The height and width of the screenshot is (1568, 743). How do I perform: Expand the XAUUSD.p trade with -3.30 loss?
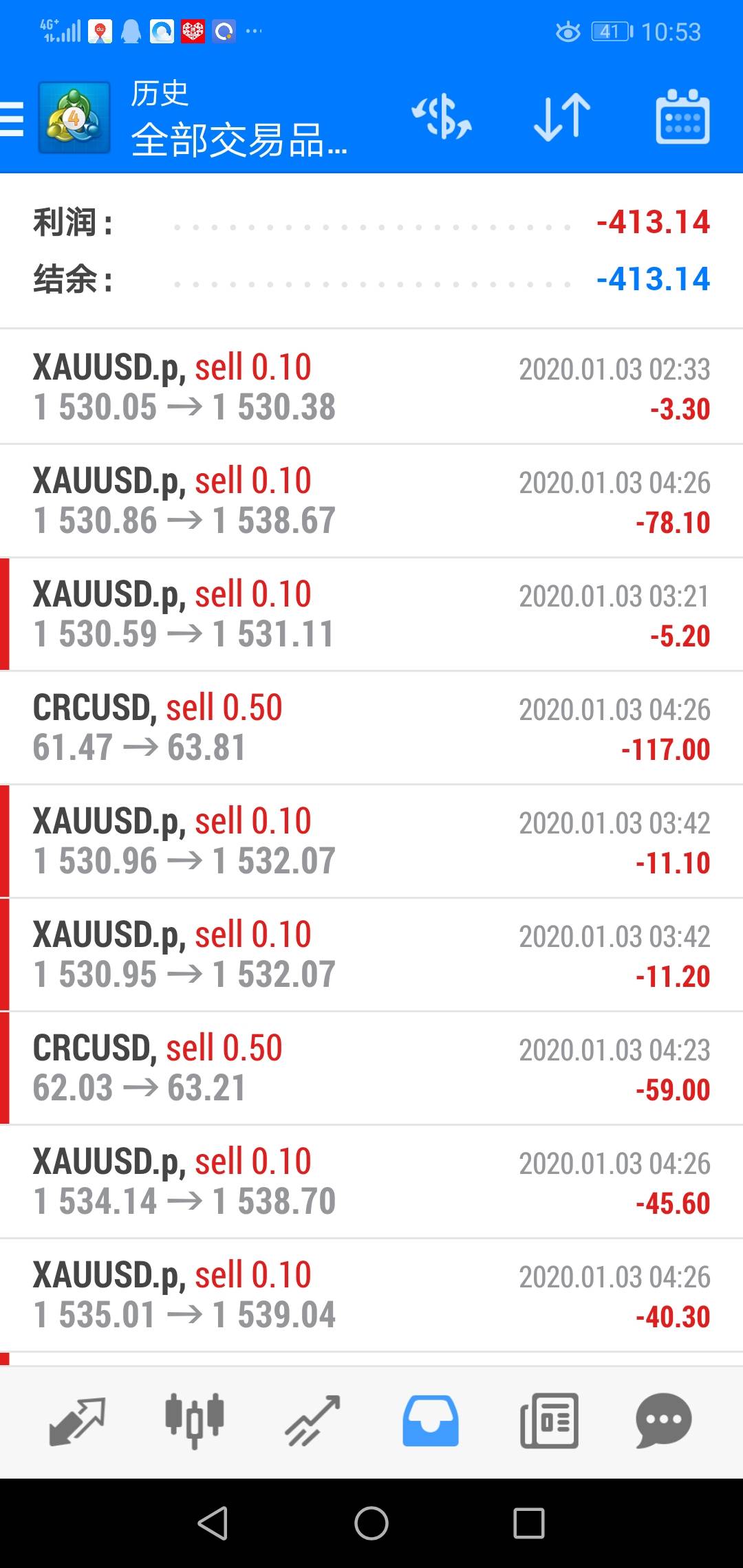(371, 387)
